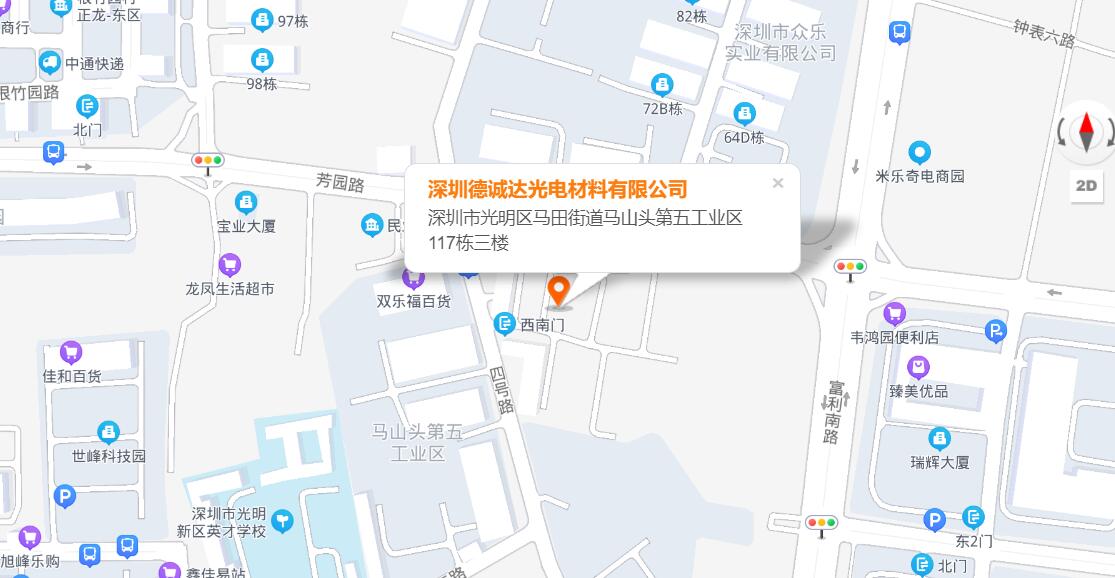Select the 瑞辉大厦 building marker

click(x=939, y=439)
